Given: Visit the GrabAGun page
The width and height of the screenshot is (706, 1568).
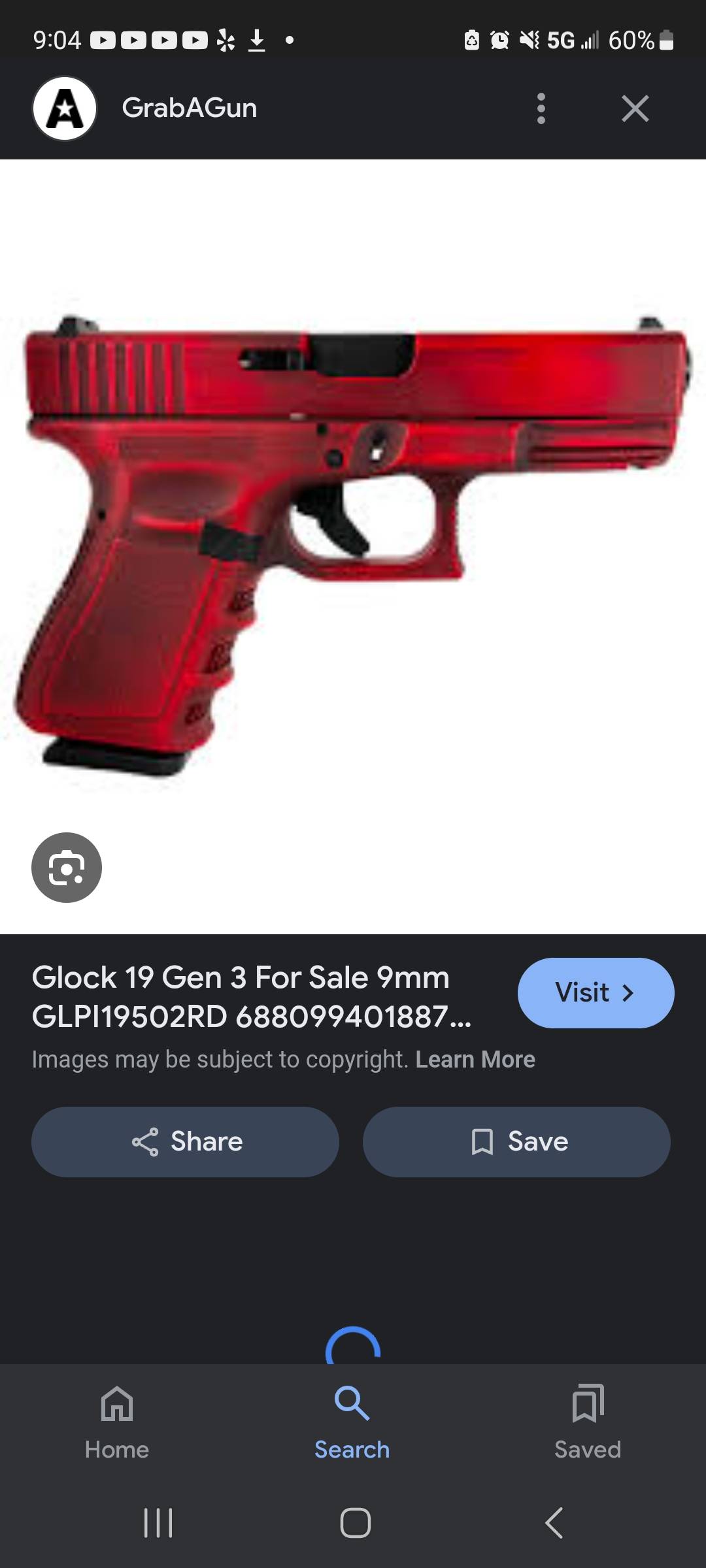Looking at the screenshot, I should 596,992.
